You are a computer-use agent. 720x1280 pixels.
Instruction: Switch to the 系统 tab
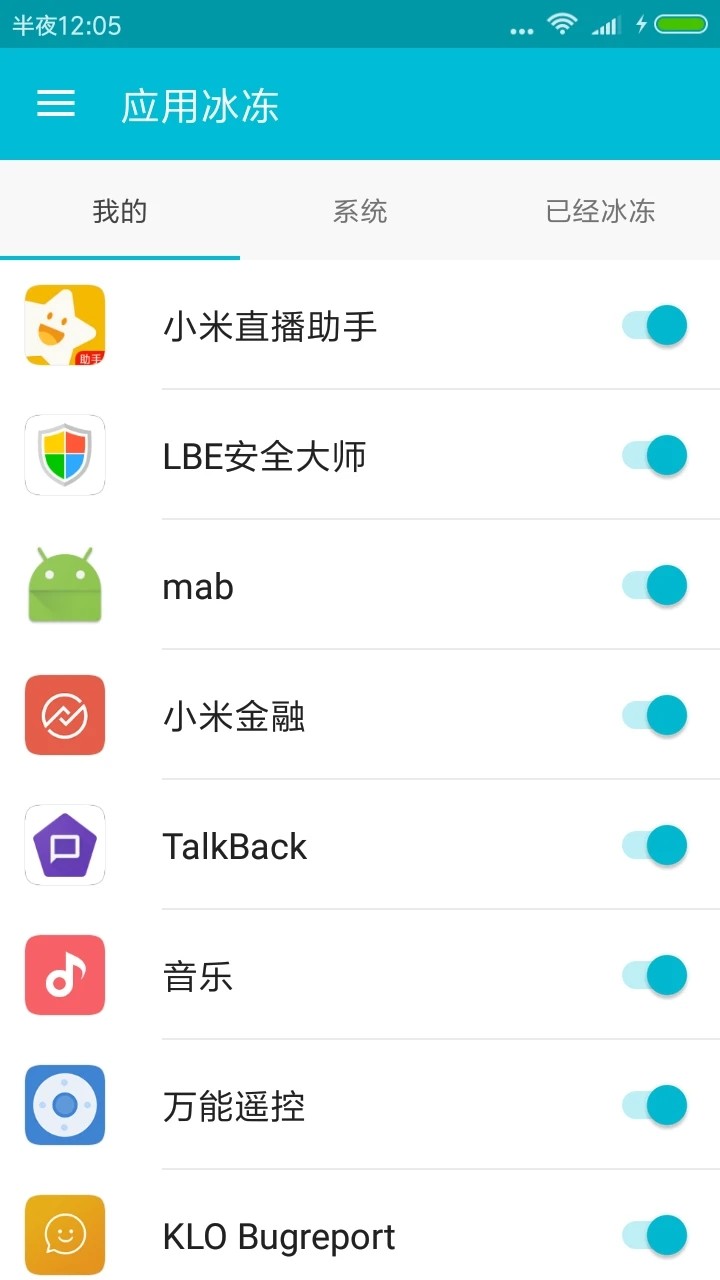(360, 211)
